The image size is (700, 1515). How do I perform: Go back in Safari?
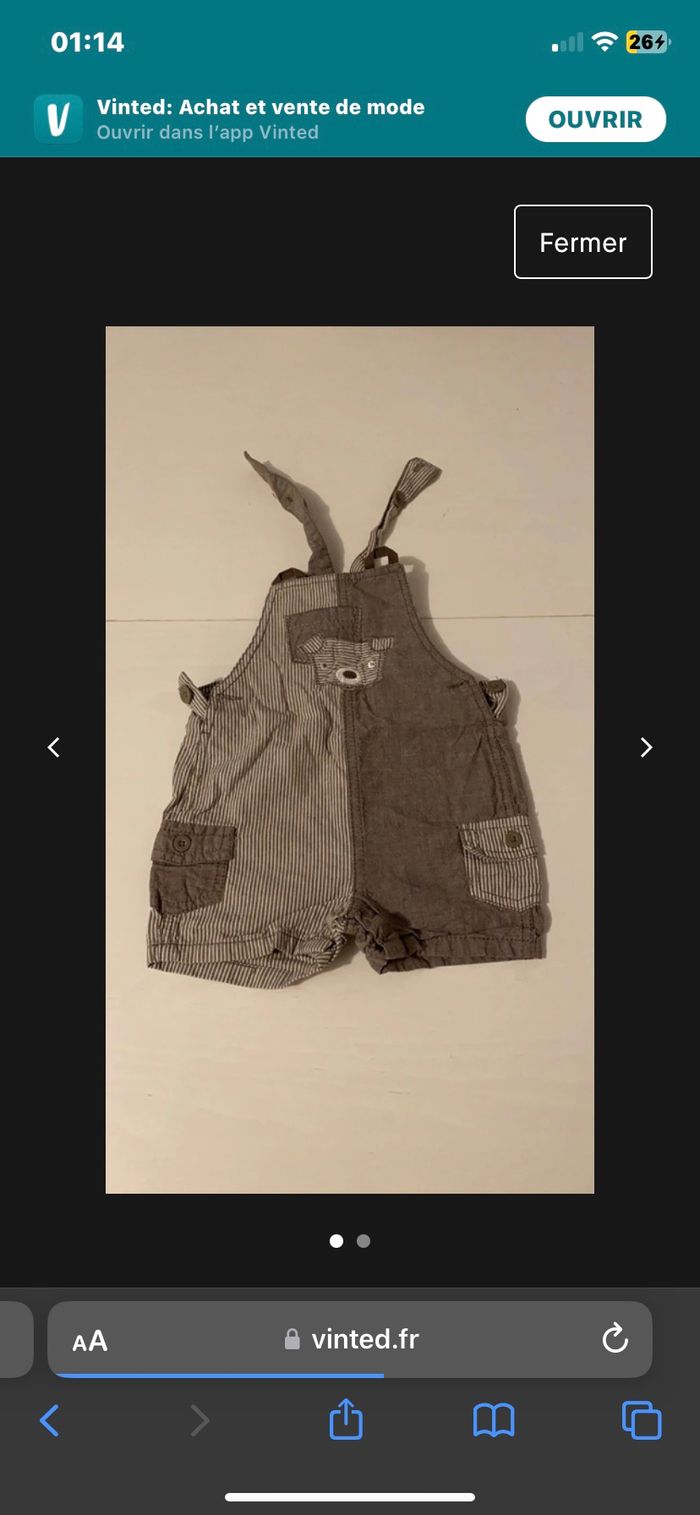point(49,1420)
